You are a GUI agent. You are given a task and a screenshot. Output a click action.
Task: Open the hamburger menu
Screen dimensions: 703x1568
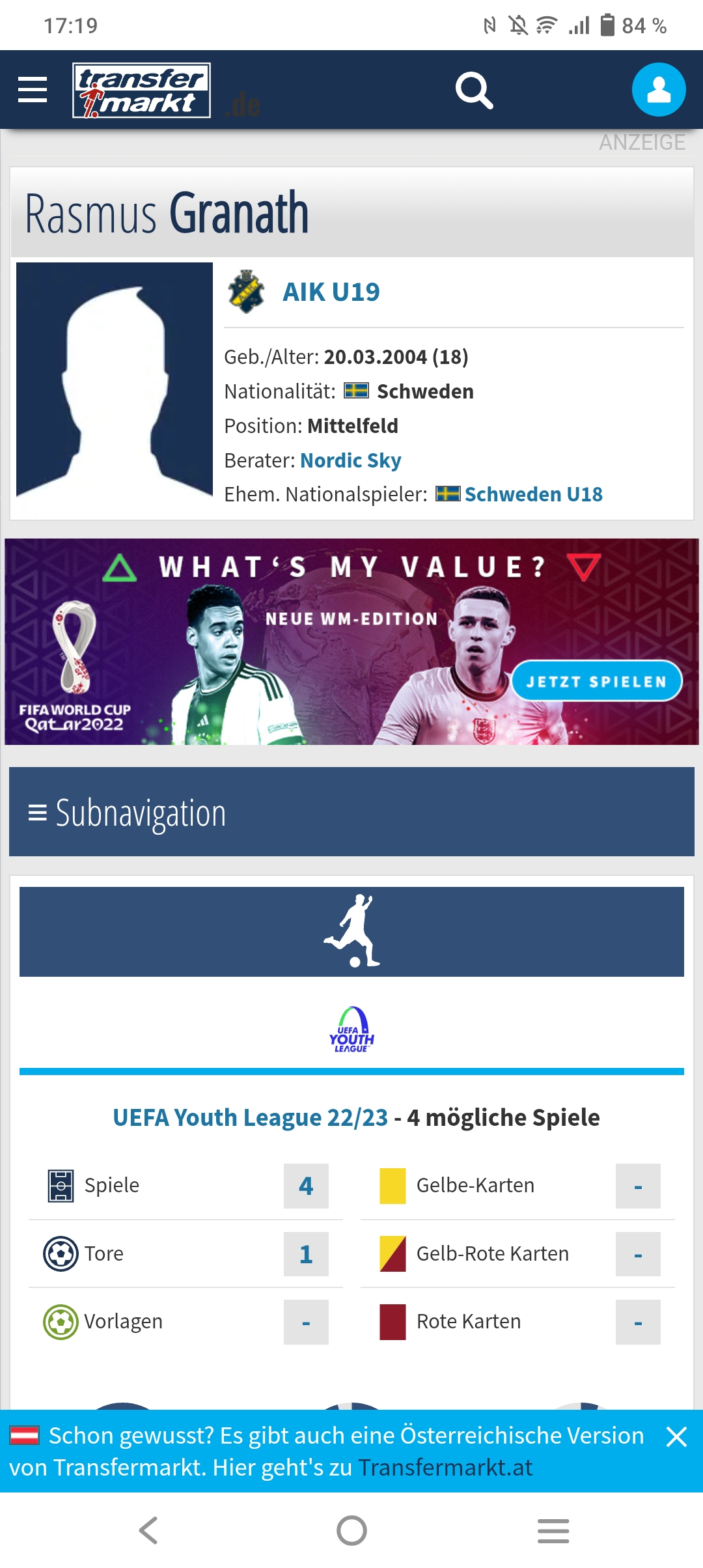point(33,90)
